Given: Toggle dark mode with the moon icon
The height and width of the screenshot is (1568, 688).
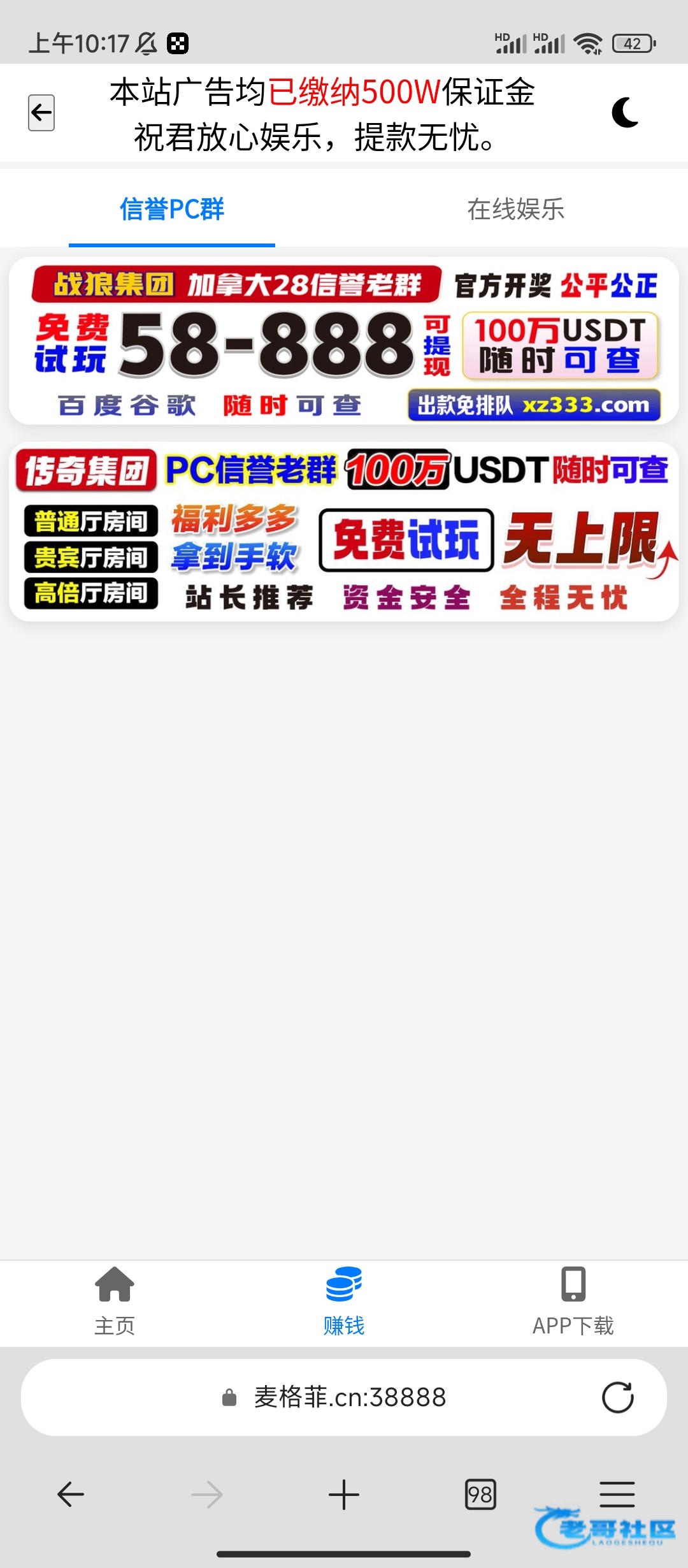Looking at the screenshot, I should click(x=625, y=113).
